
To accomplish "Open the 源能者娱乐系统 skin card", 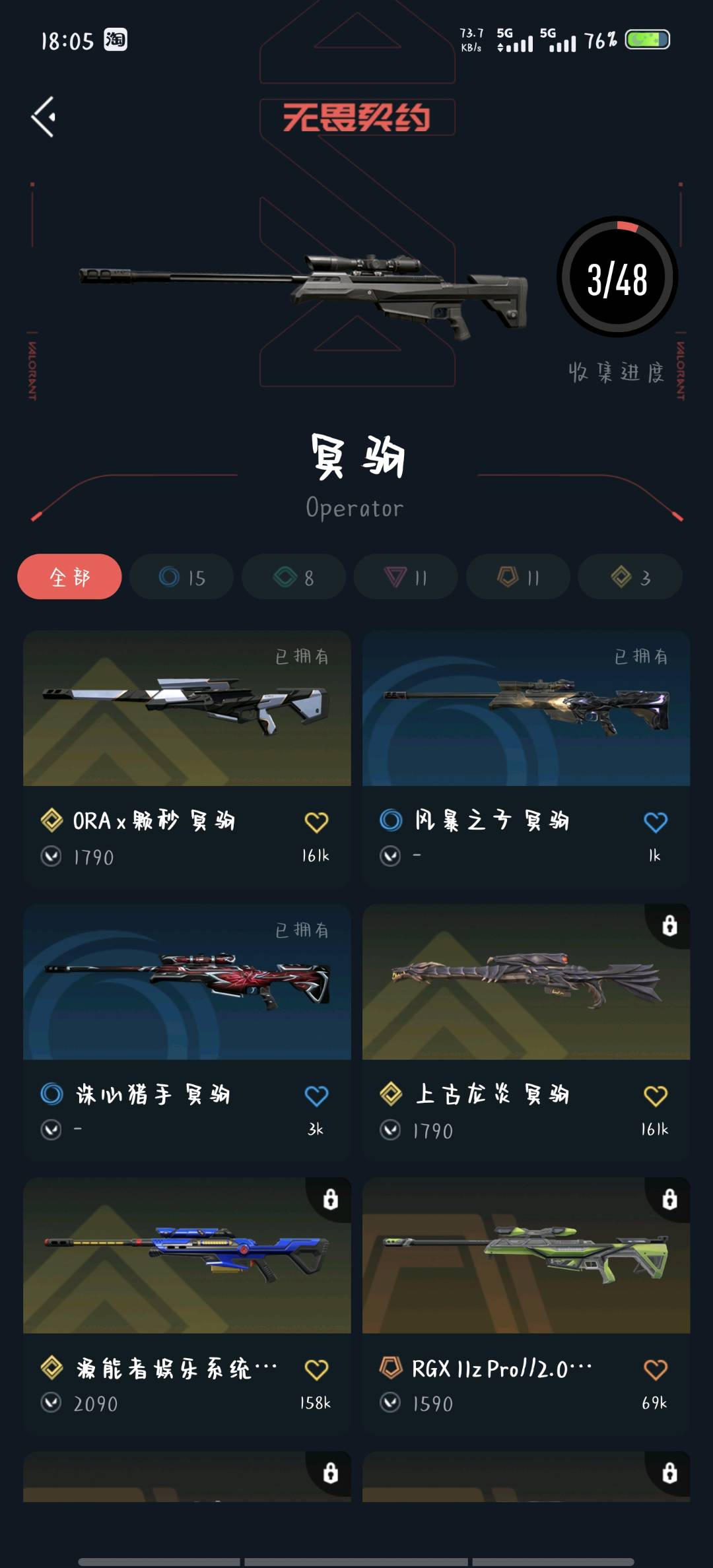I will point(187,1305).
